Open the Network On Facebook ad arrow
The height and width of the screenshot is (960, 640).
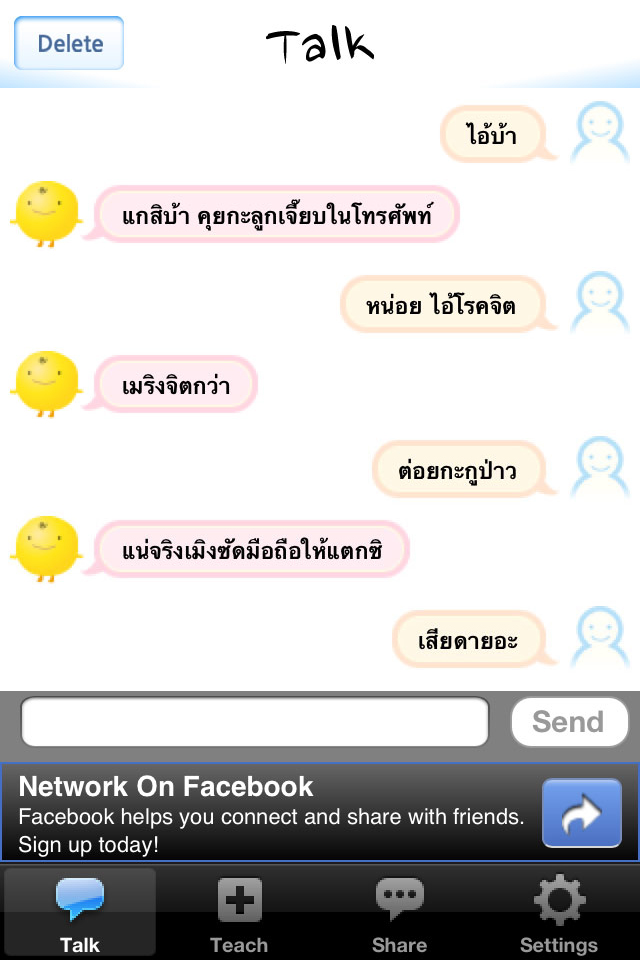pos(582,813)
